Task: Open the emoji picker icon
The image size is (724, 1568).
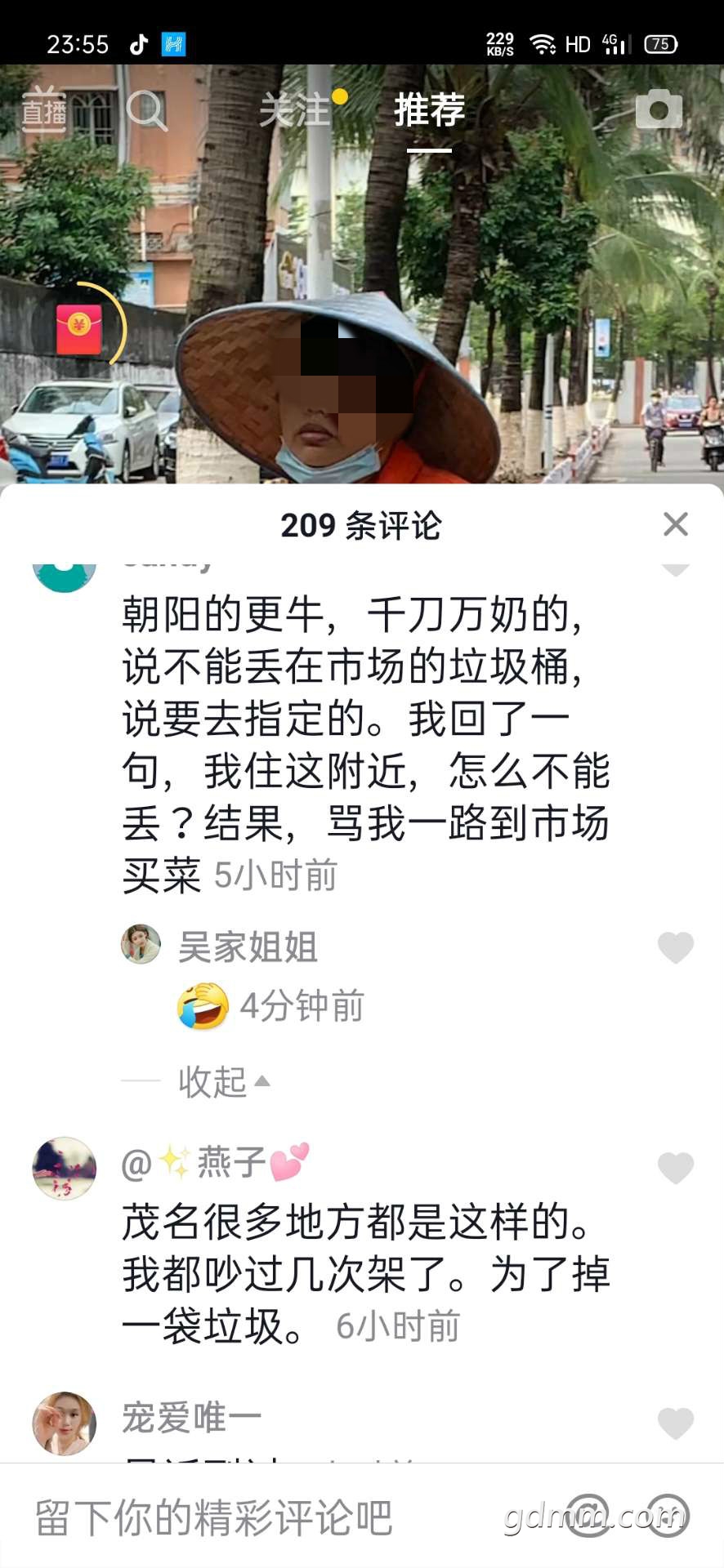Action: (667, 1516)
